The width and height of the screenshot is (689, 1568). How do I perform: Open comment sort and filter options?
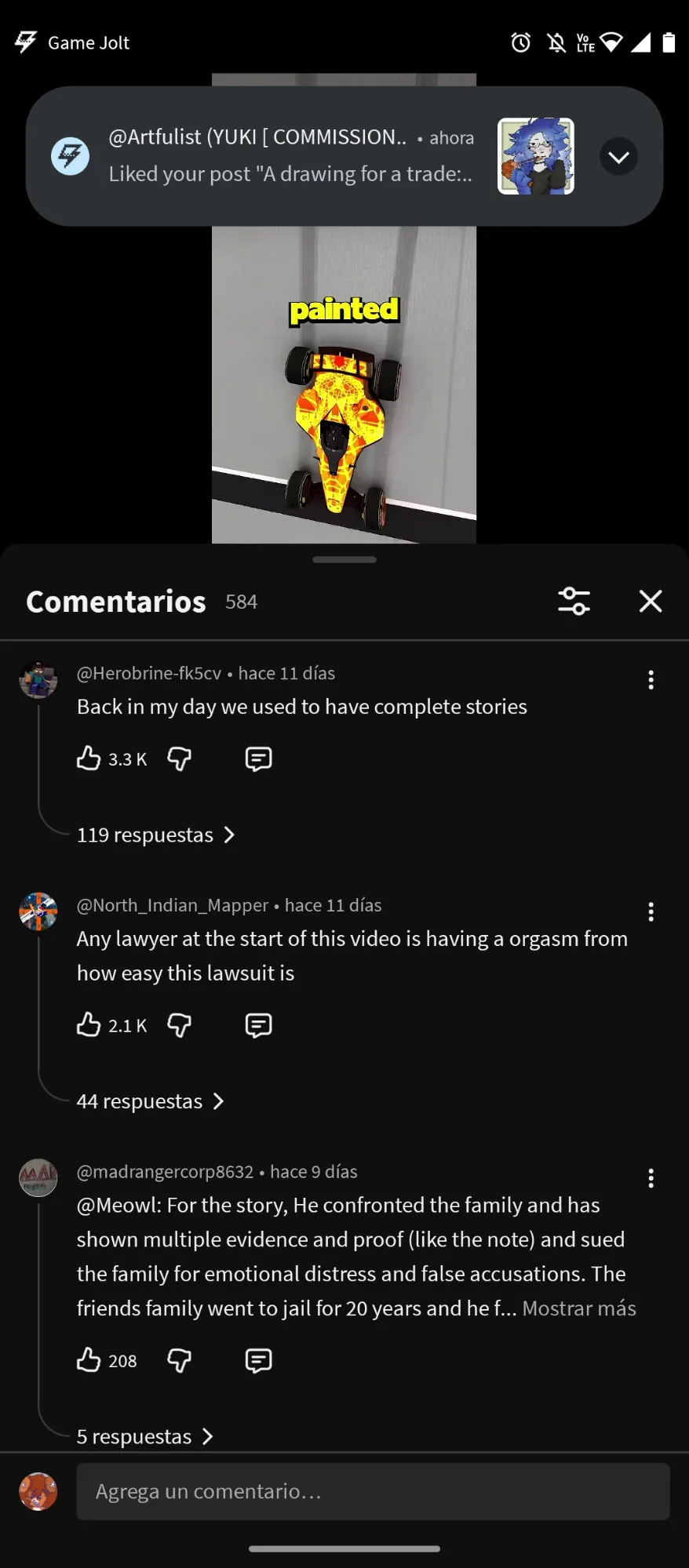[x=574, y=602]
